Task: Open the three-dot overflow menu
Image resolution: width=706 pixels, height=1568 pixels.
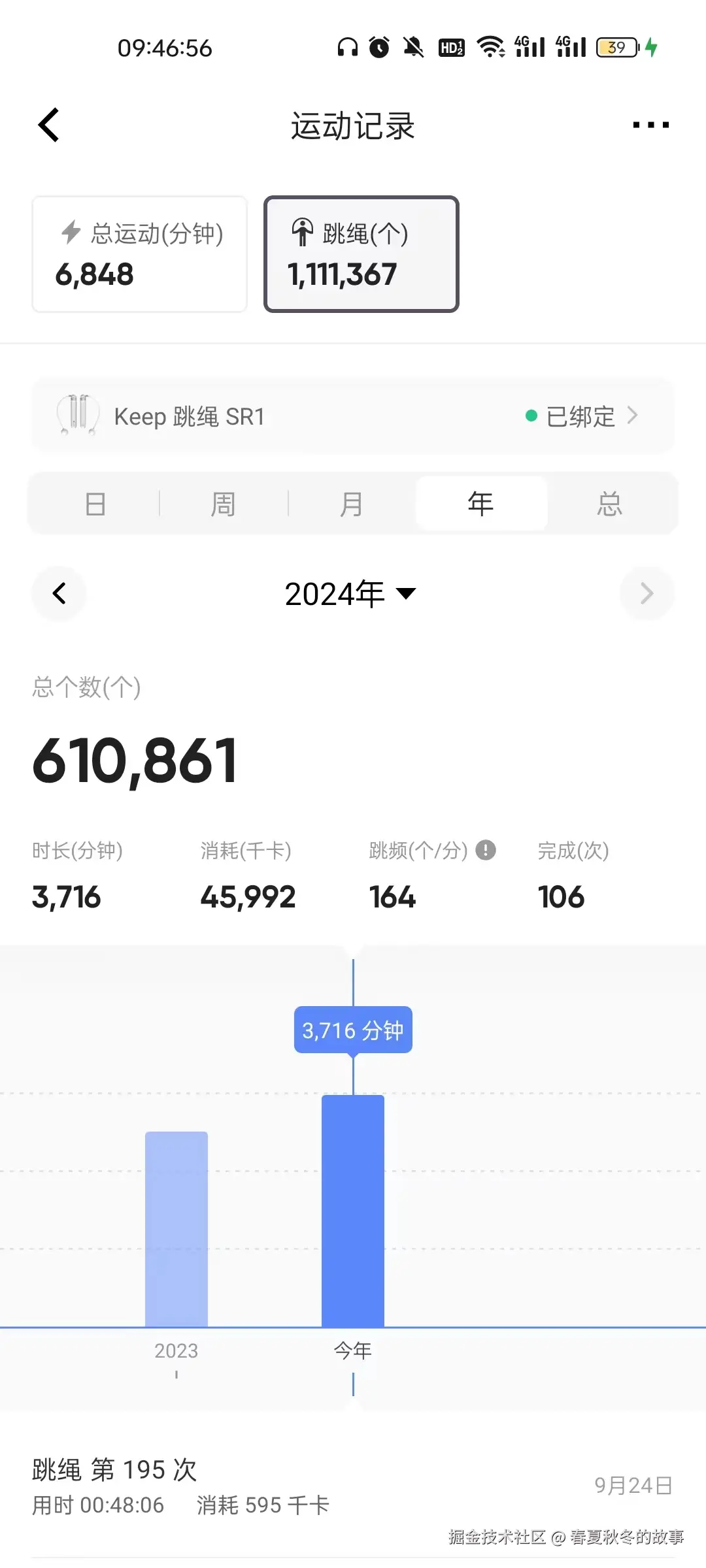Action: point(652,124)
